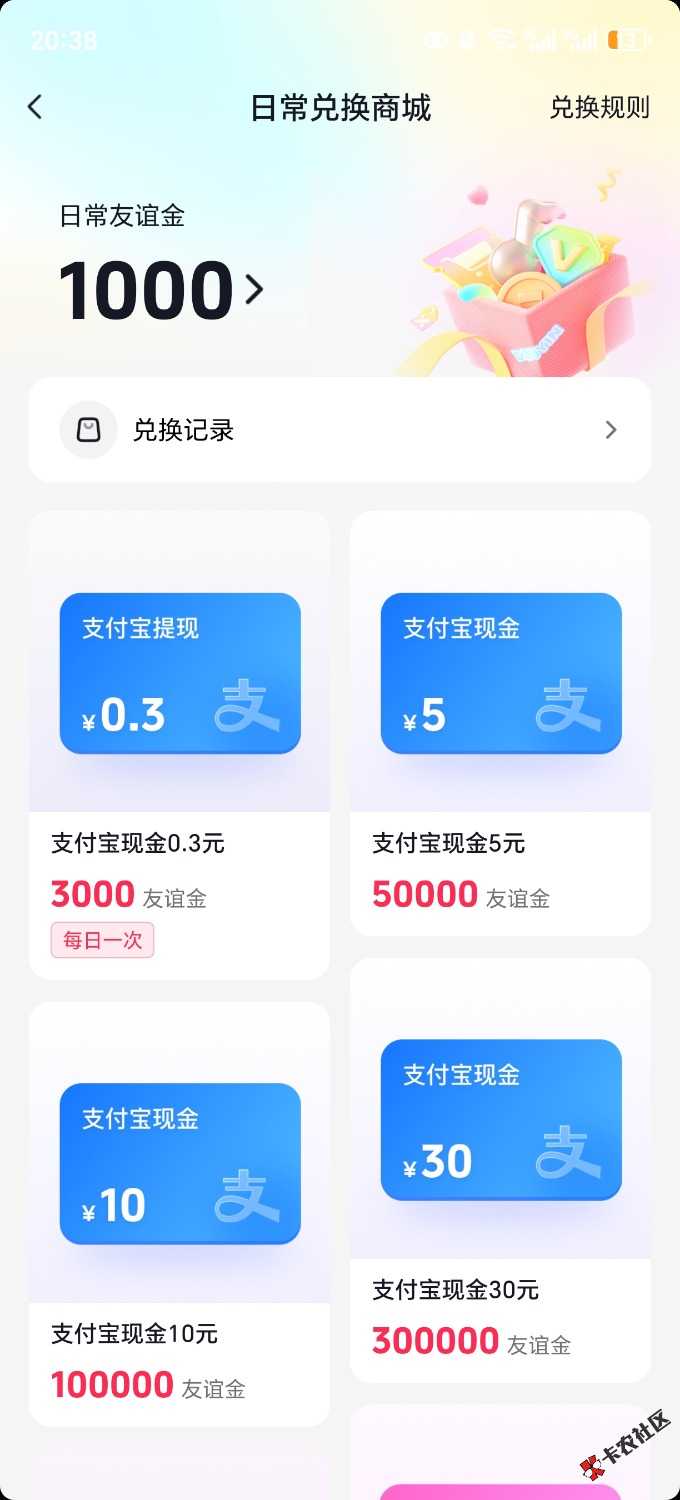Open 兑换规则 exchange rules

tap(599, 107)
